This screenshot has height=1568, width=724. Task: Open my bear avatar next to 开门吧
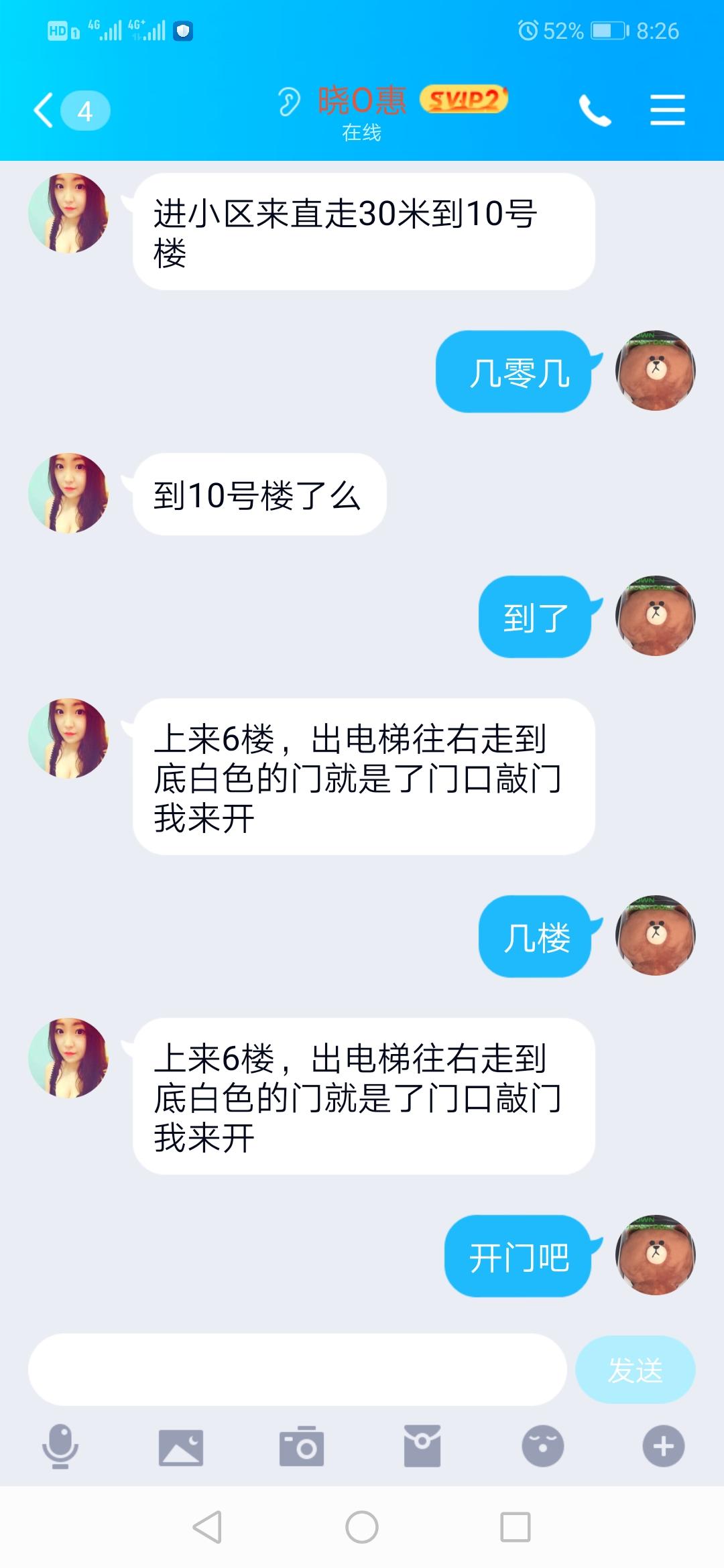coord(656,1255)
